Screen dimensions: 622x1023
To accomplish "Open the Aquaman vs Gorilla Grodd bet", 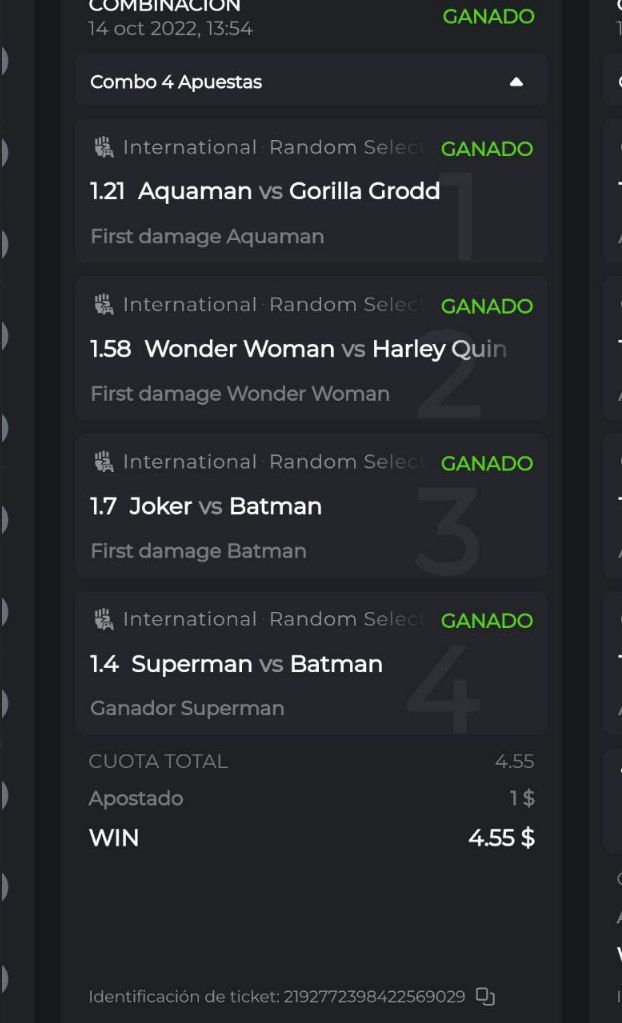I will click(290, 192).
